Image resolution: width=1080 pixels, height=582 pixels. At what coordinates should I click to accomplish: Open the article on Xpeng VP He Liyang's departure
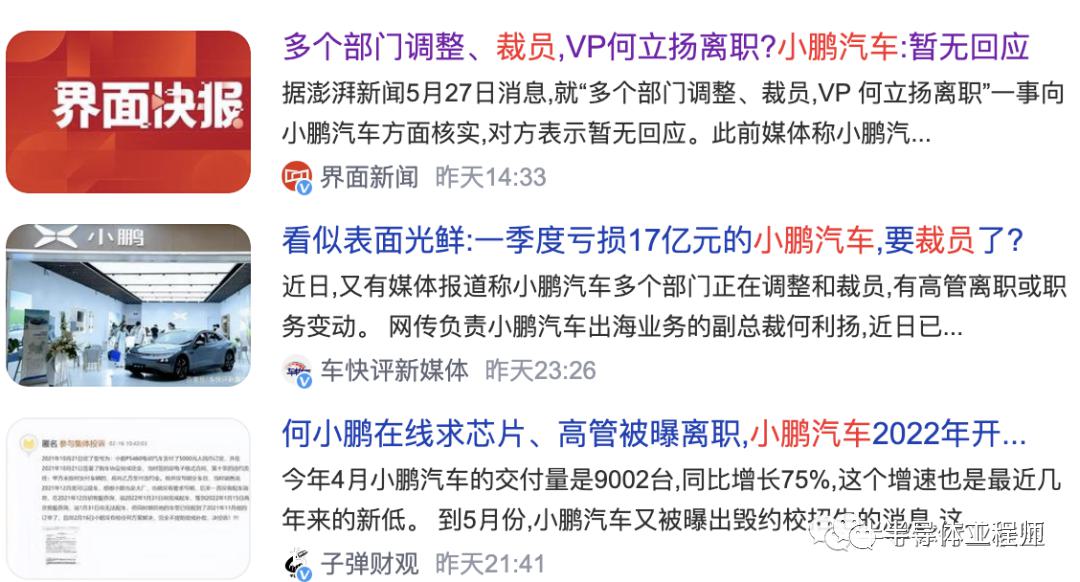(x=655, y=47)
